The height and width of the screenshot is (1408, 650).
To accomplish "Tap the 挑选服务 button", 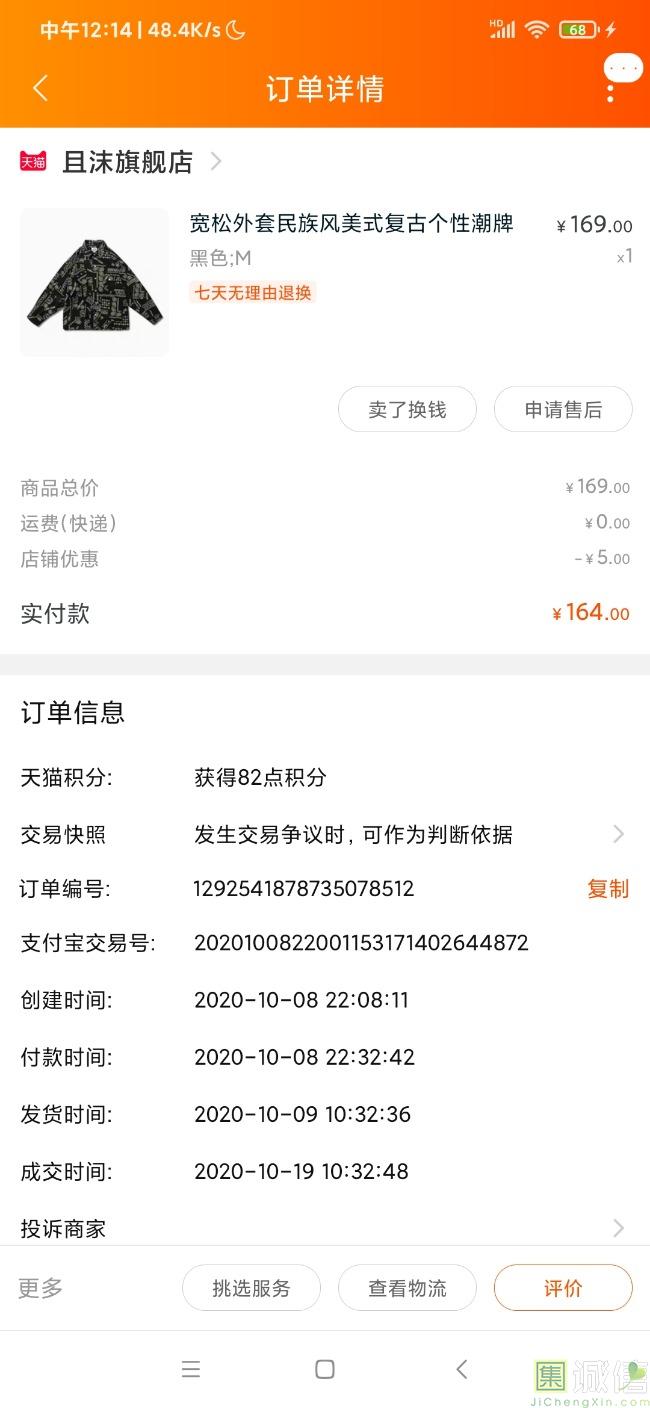I will pyautogui.click(x=251, y=1288).
